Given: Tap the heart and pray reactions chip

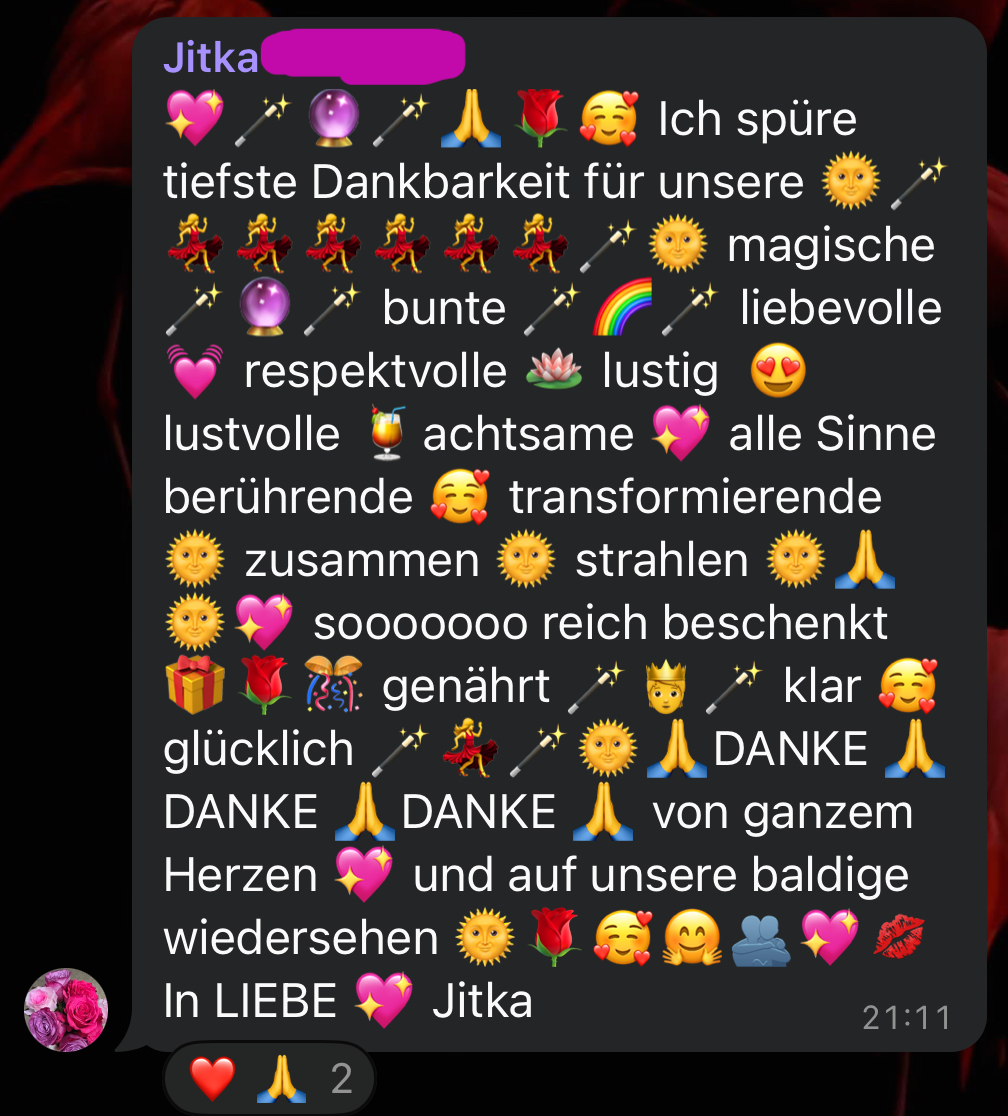Looking at the screenshot, I should tap(269, 1080).
